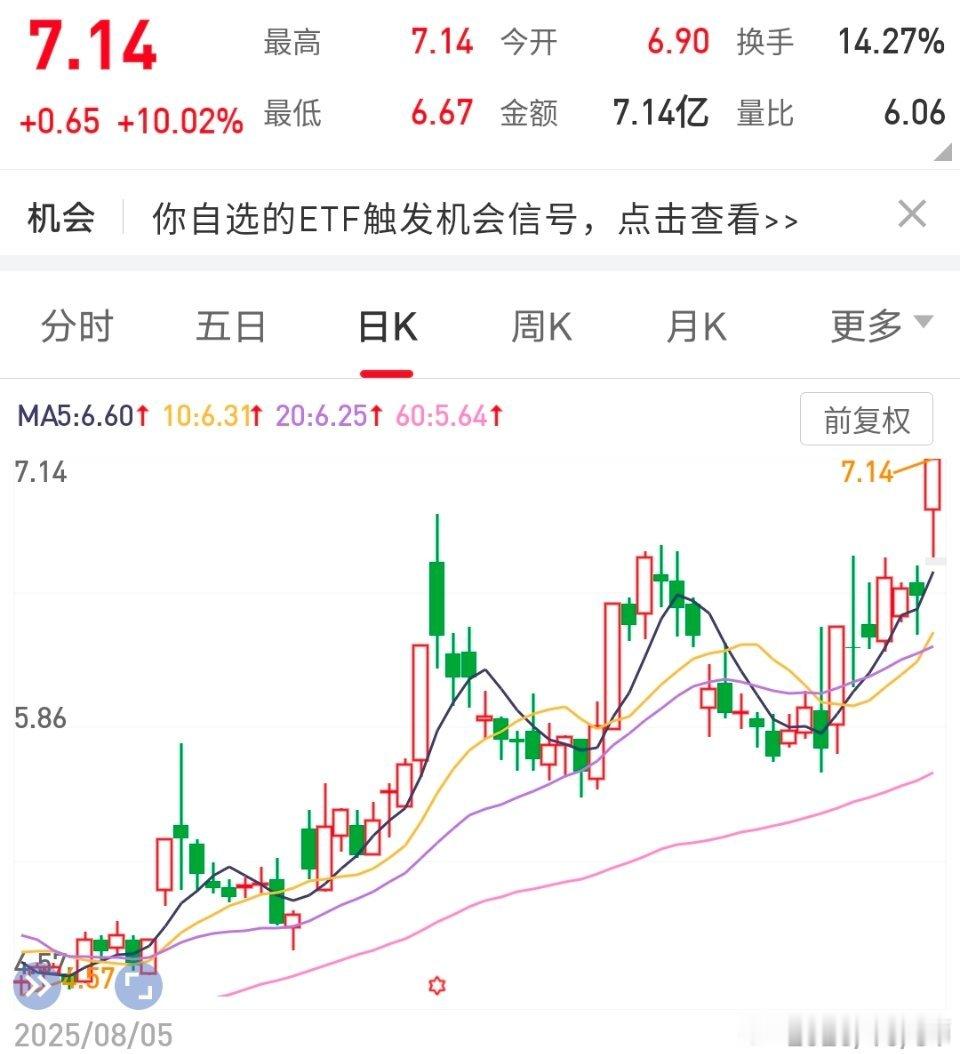Open the ETF 触发机会信号 点击查看 link
The width and height of the screenshot is (960, 1054).
pyautogui.click(x=470, y=218)
